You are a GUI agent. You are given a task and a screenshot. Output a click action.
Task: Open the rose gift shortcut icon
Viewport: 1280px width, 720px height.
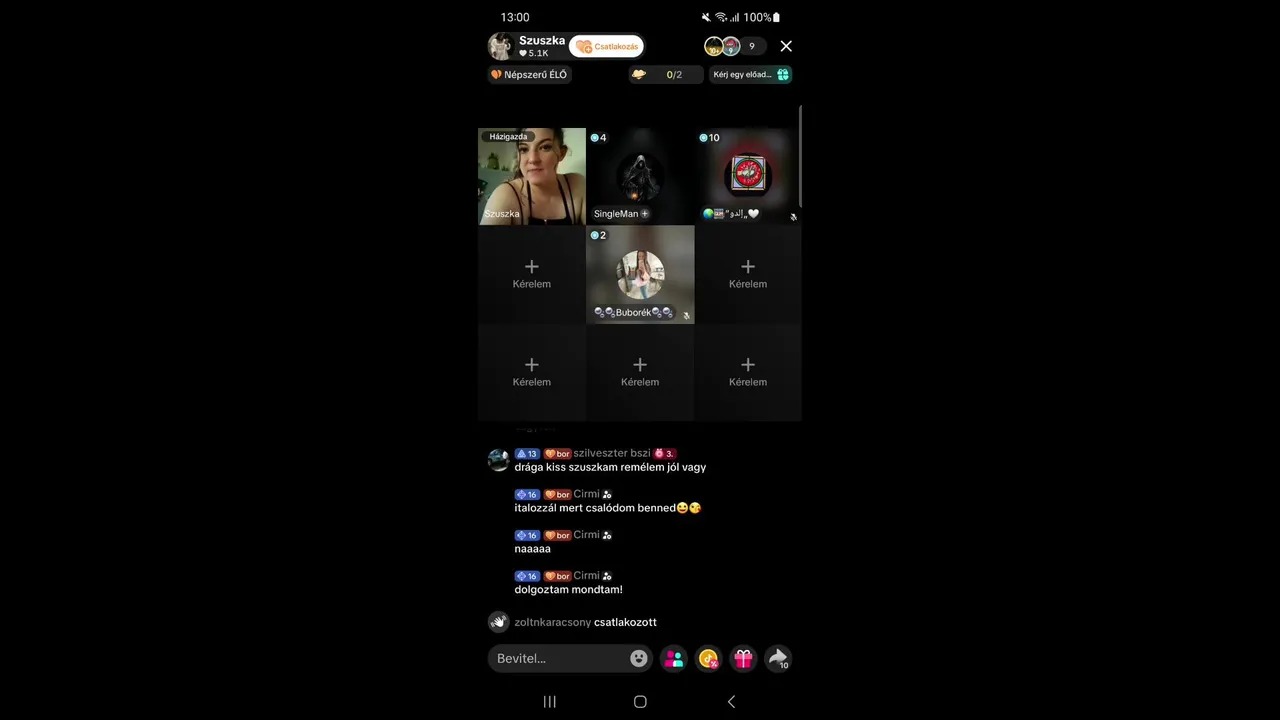(x=709, y=658)
